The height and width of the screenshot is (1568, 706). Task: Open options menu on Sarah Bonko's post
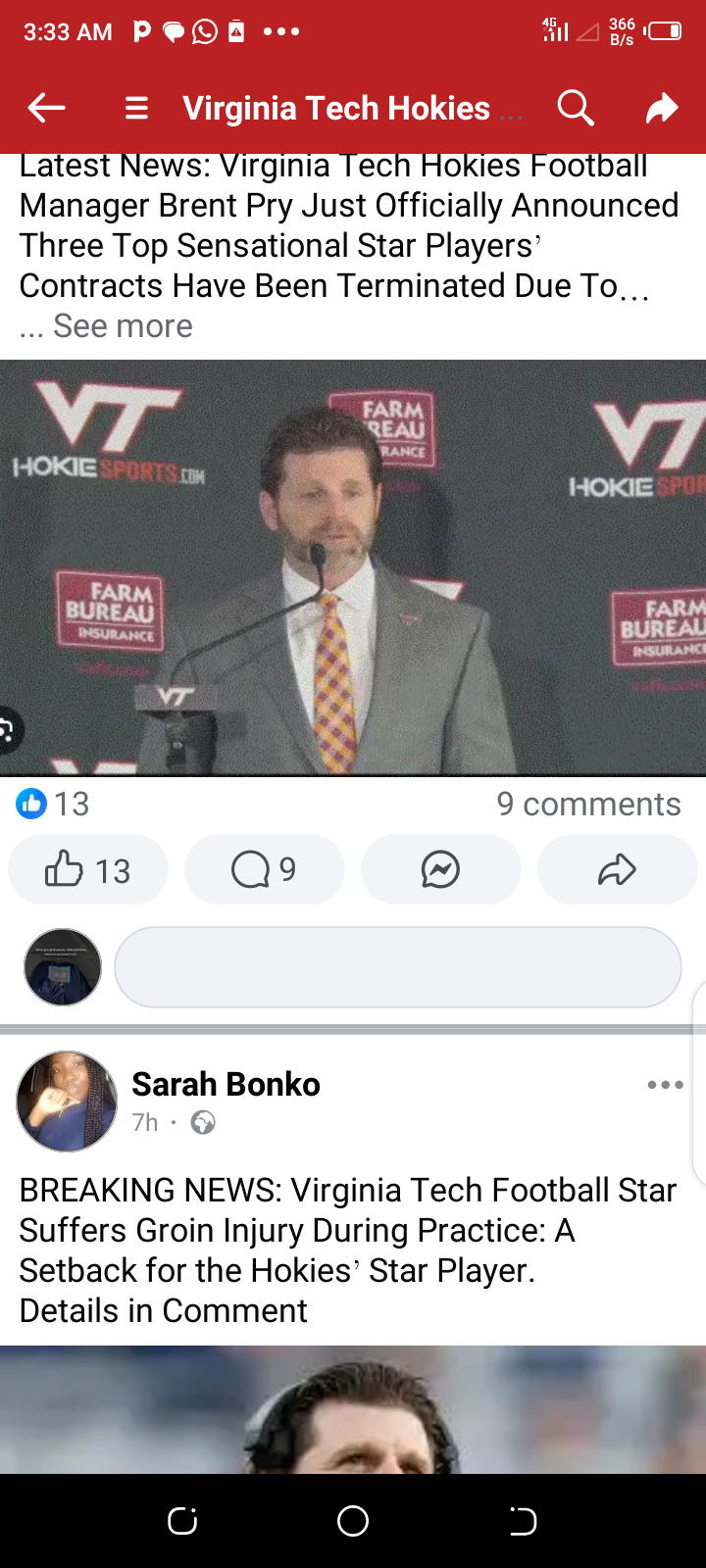(665, 1085)
